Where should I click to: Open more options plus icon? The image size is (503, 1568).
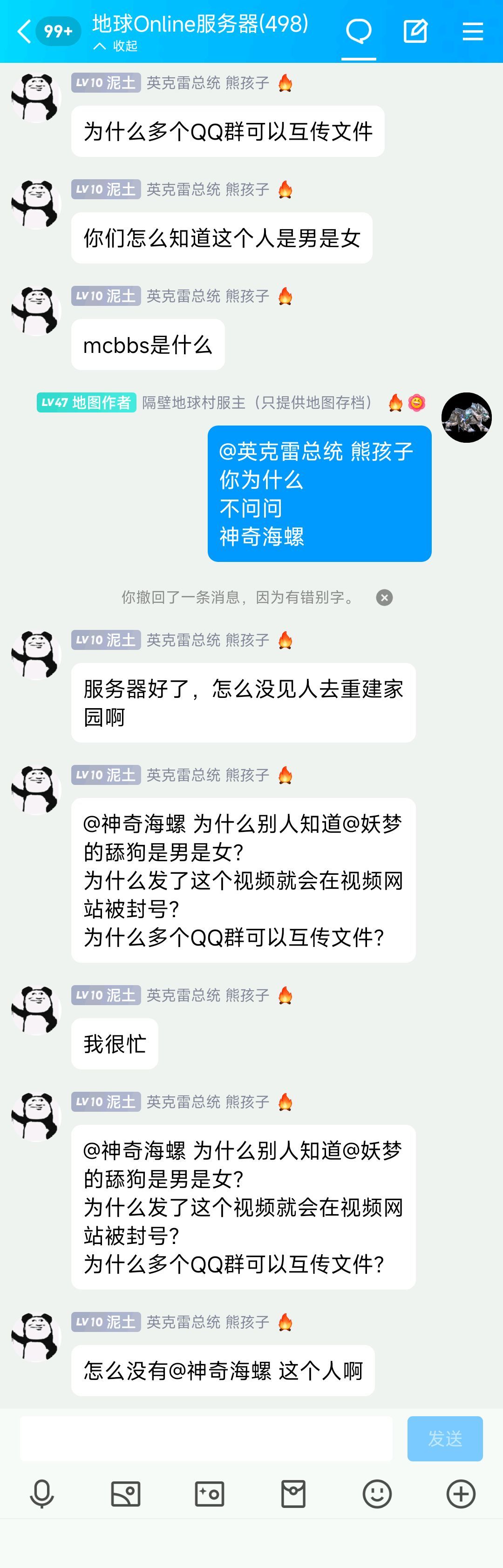click(x=461, y=1494)
